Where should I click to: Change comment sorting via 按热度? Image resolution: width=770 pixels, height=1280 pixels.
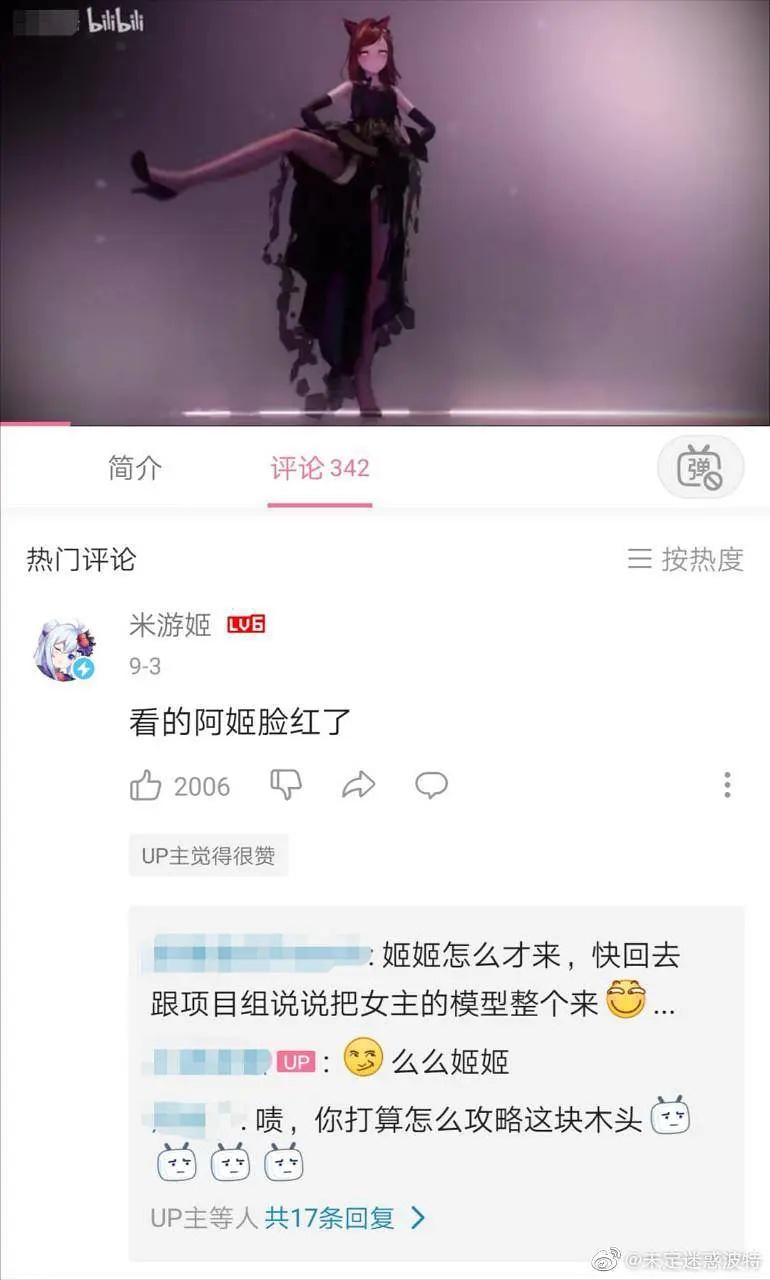686,559
